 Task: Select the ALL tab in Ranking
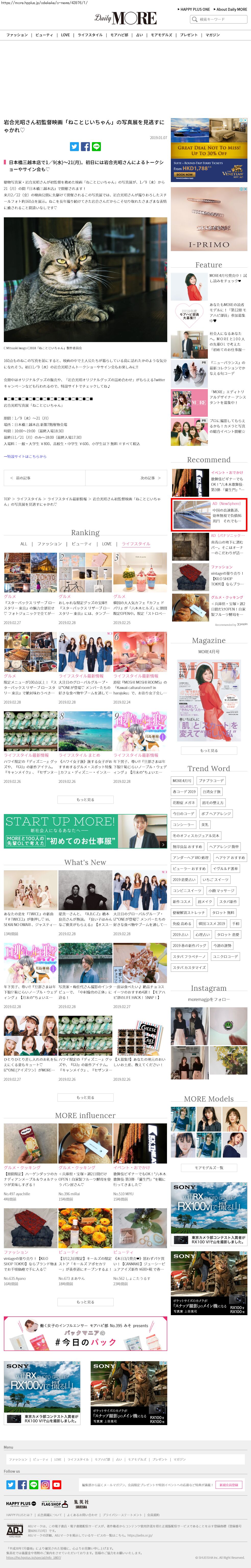[24, 544]
